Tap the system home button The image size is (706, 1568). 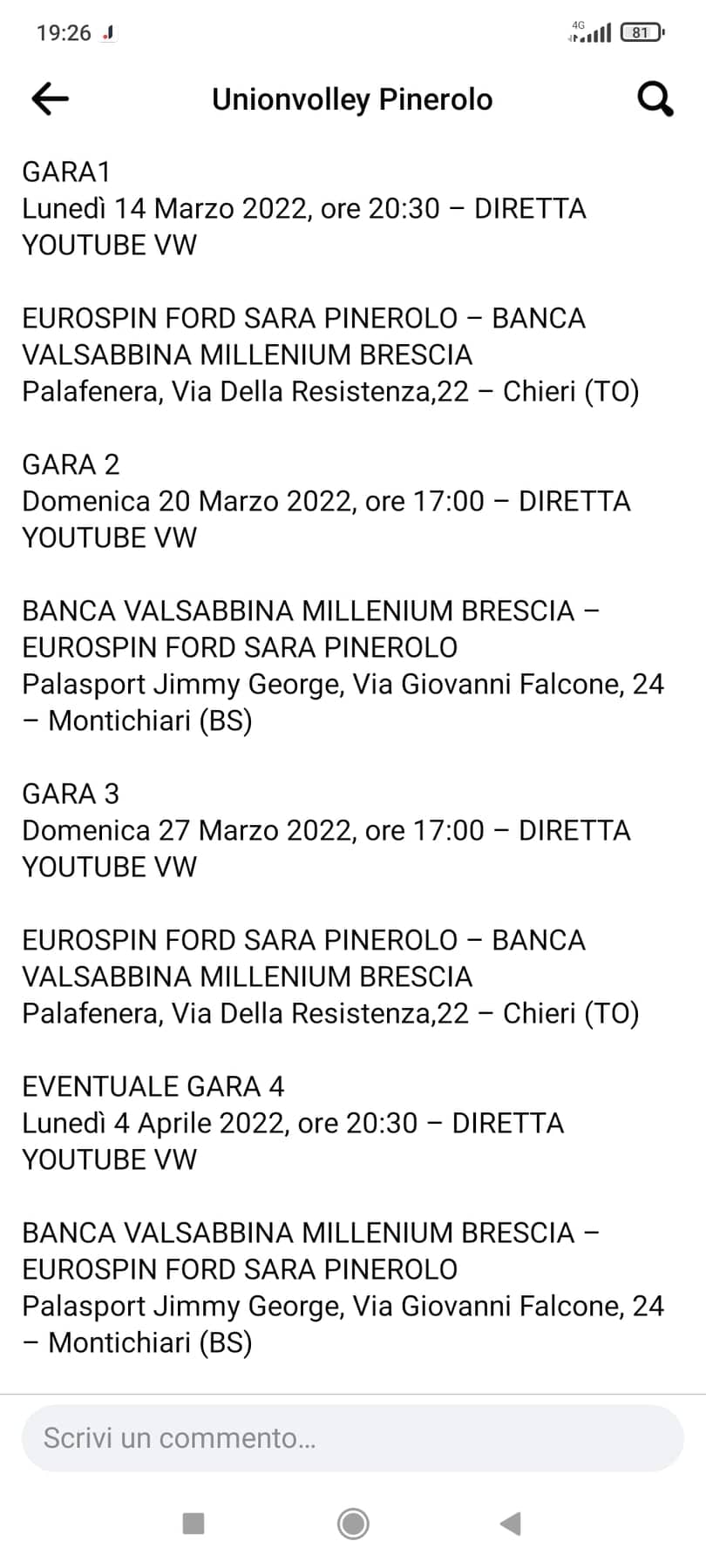tap(353, 1524)
